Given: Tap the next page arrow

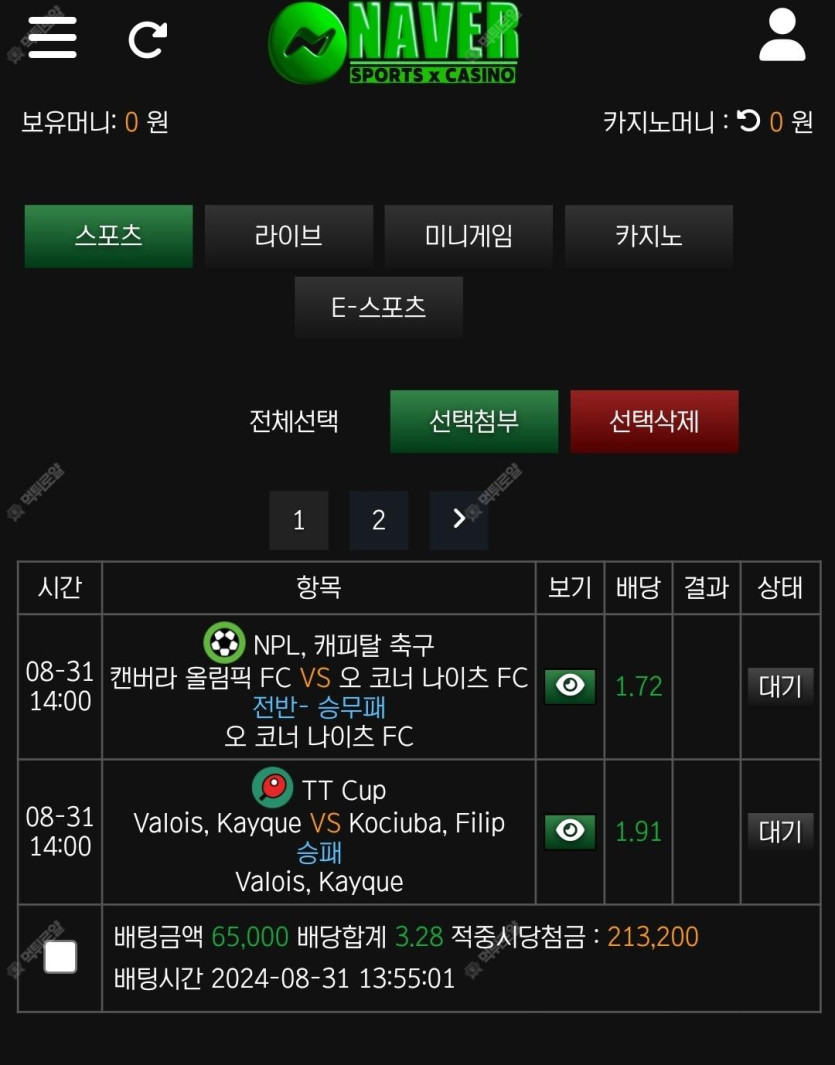Looking at the screenshot, I should click(458, 519).
